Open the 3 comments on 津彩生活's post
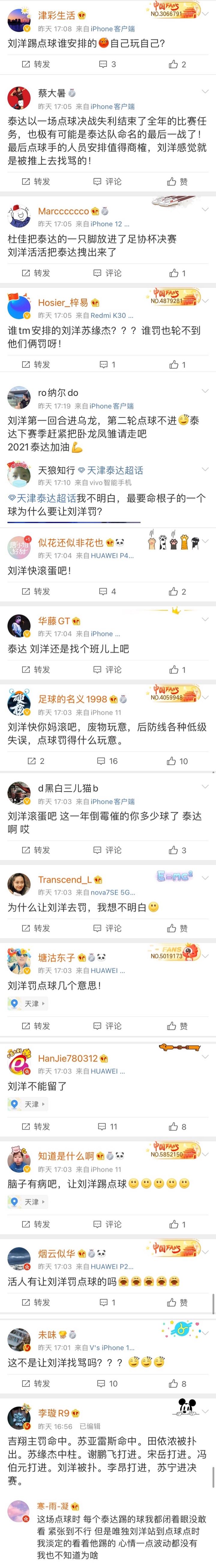 (x=107, y=64)
